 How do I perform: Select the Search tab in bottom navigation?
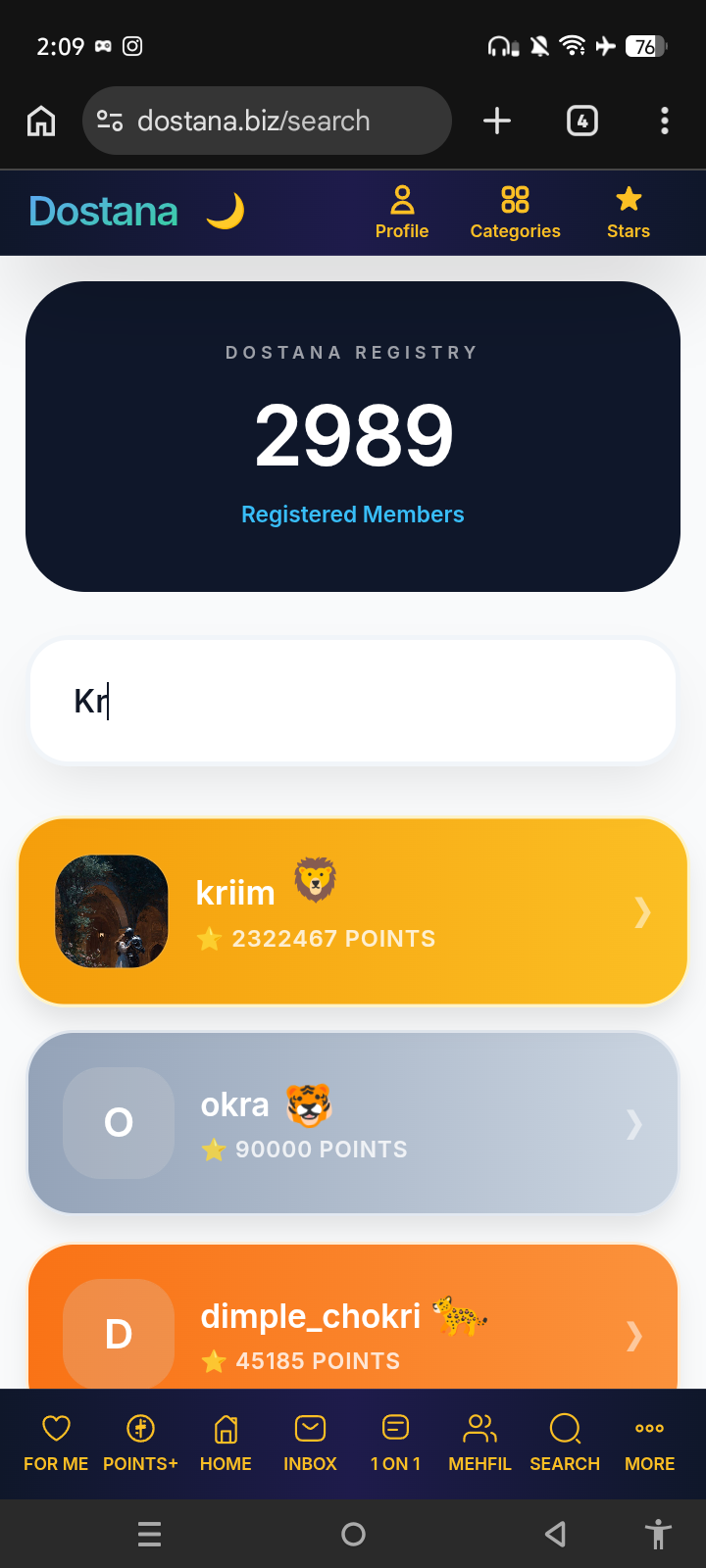565,1443
